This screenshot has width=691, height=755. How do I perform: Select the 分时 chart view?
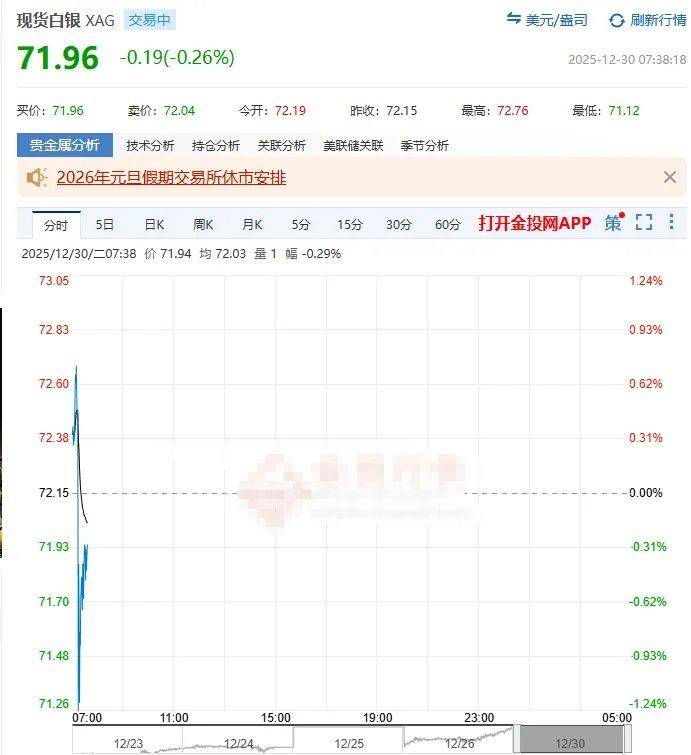coord(56,224)
